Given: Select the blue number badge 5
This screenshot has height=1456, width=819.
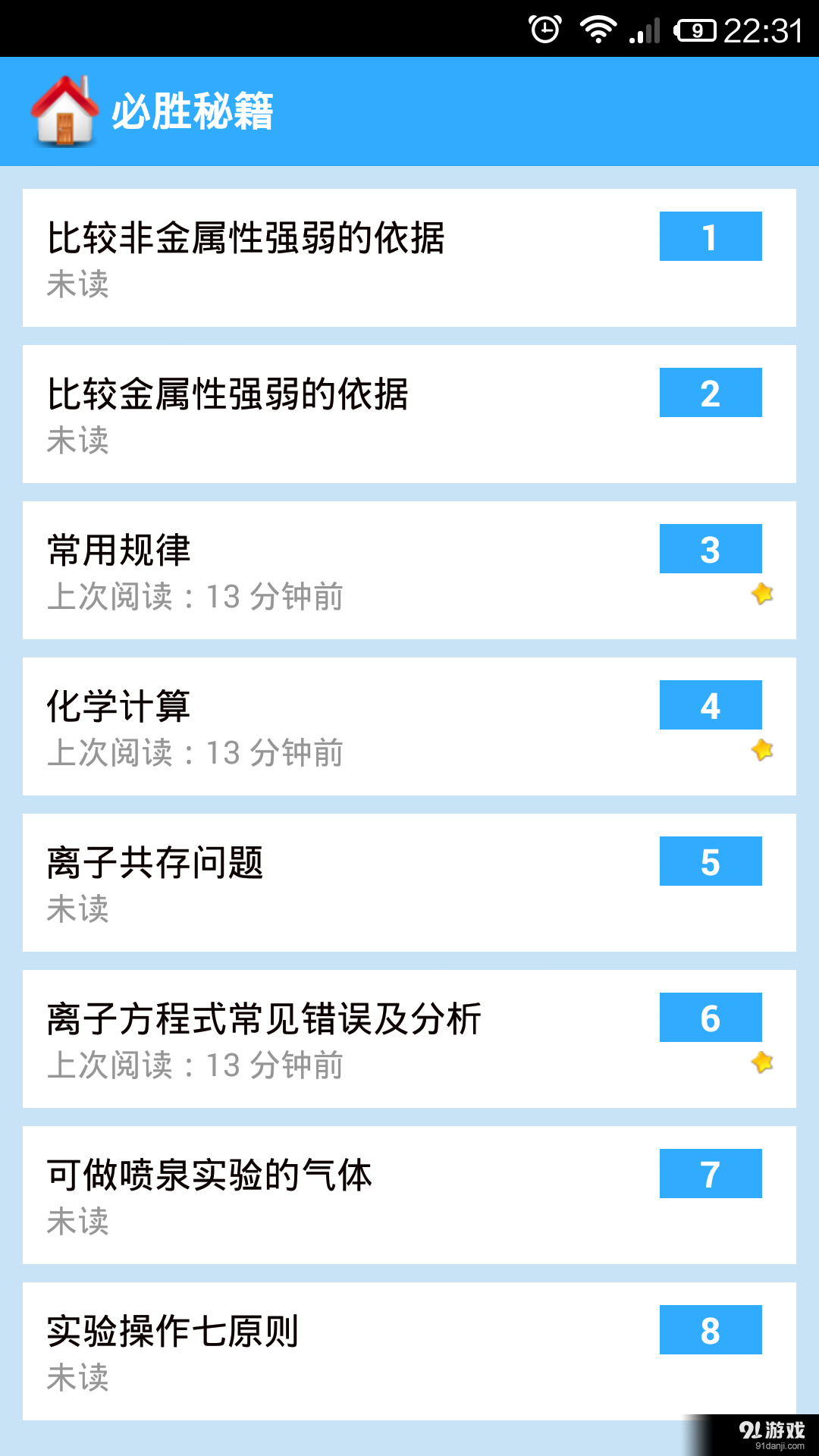Looking at the screenshot, I should point(711,861).
